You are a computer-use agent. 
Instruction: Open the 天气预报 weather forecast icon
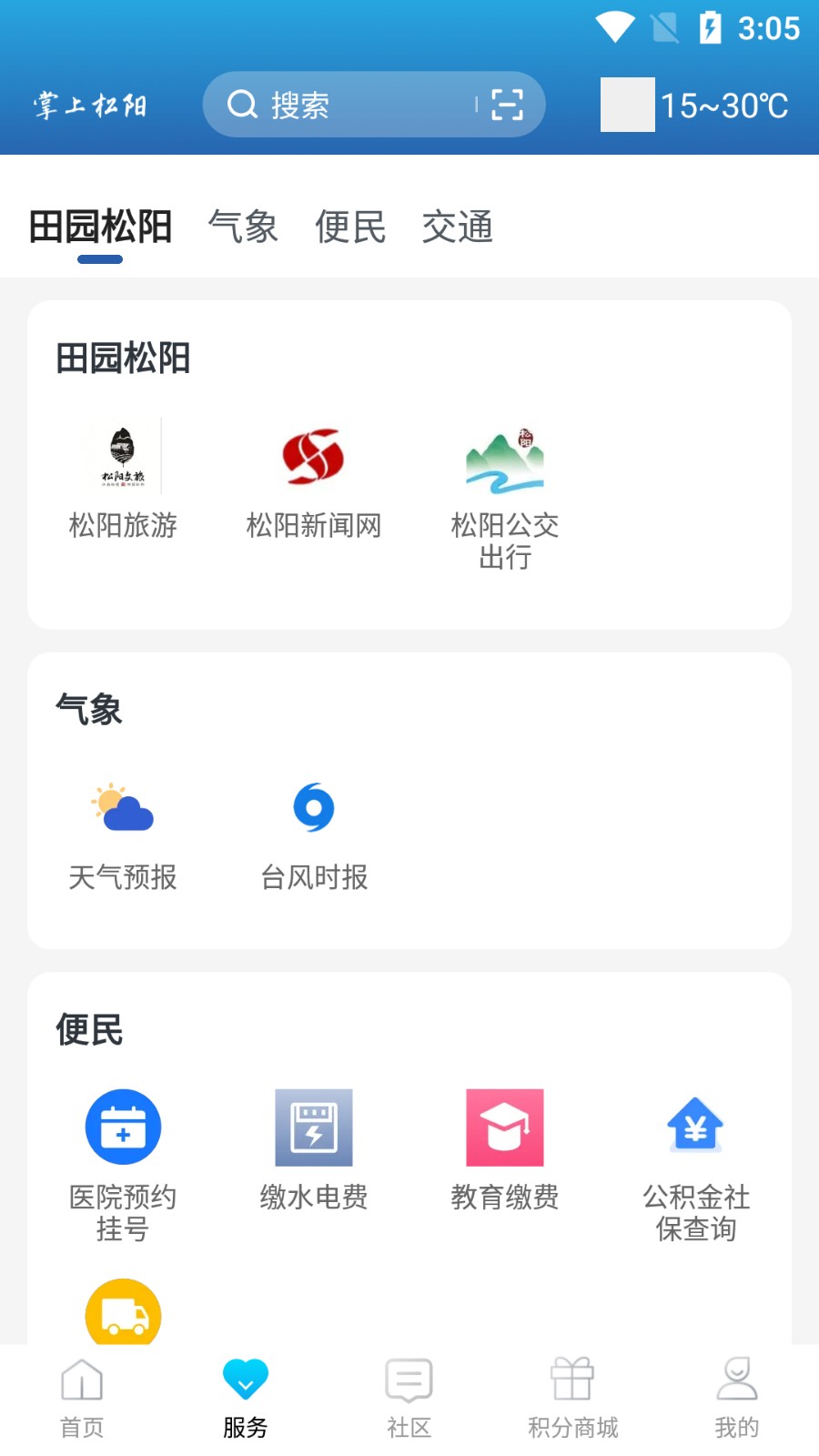pyautogui.click(x=123, y=809)
